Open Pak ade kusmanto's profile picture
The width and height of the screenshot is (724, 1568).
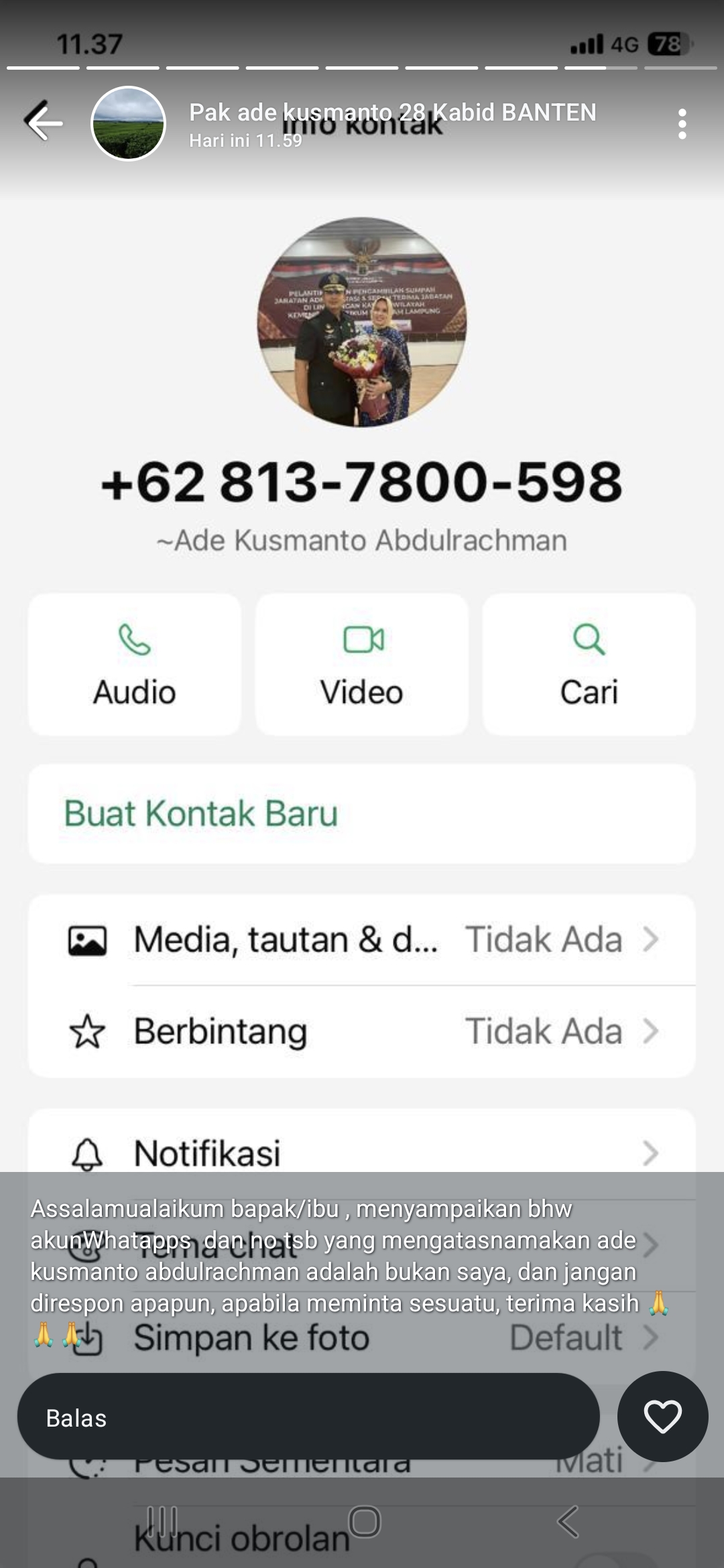click(x=128, y=124)
